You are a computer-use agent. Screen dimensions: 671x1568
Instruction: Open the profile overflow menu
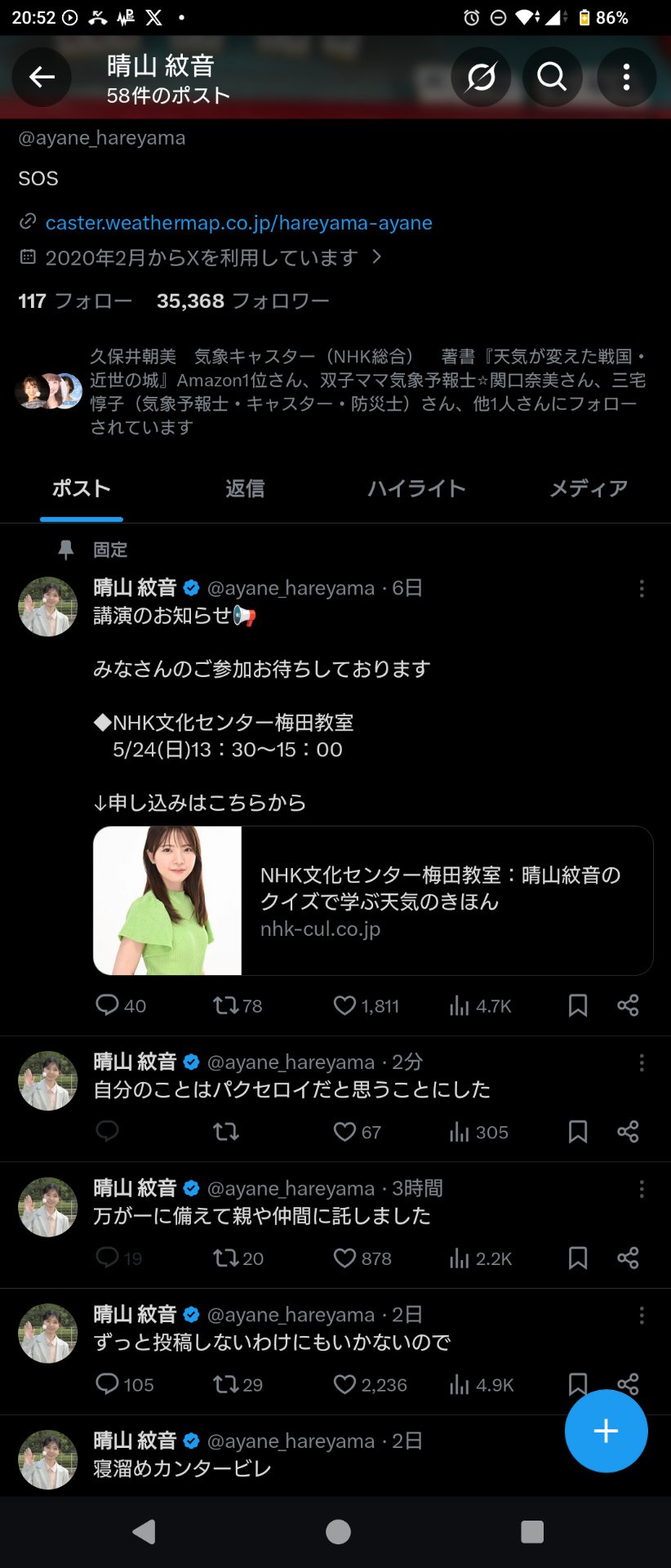tap(626, 78)
